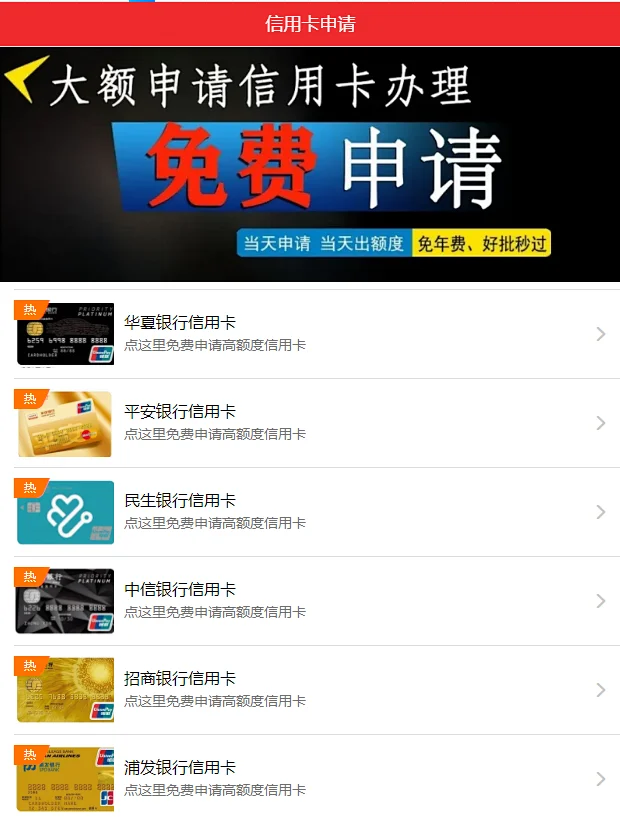This screenshot has width=620, height=817.
Task: Open 华夏银行信用卡 application row
Action: [310, 334]
